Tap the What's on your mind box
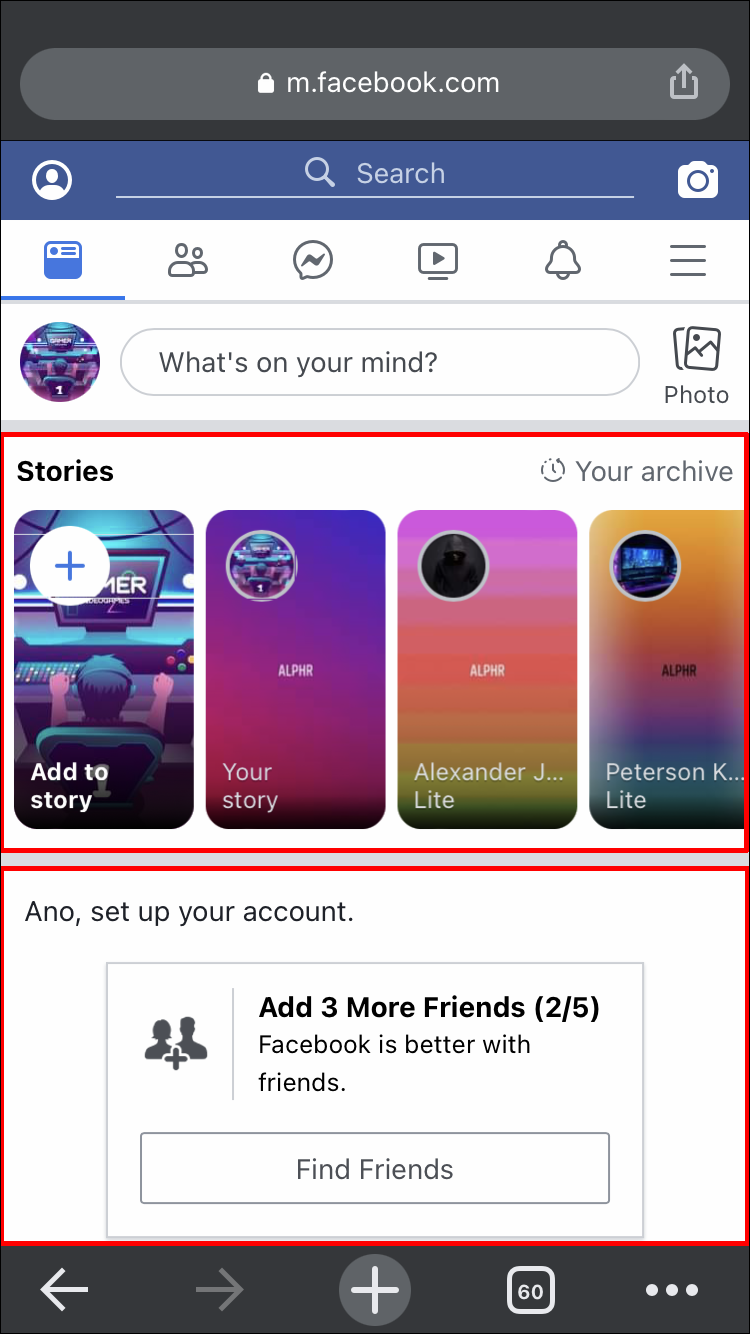 point(379,362)
